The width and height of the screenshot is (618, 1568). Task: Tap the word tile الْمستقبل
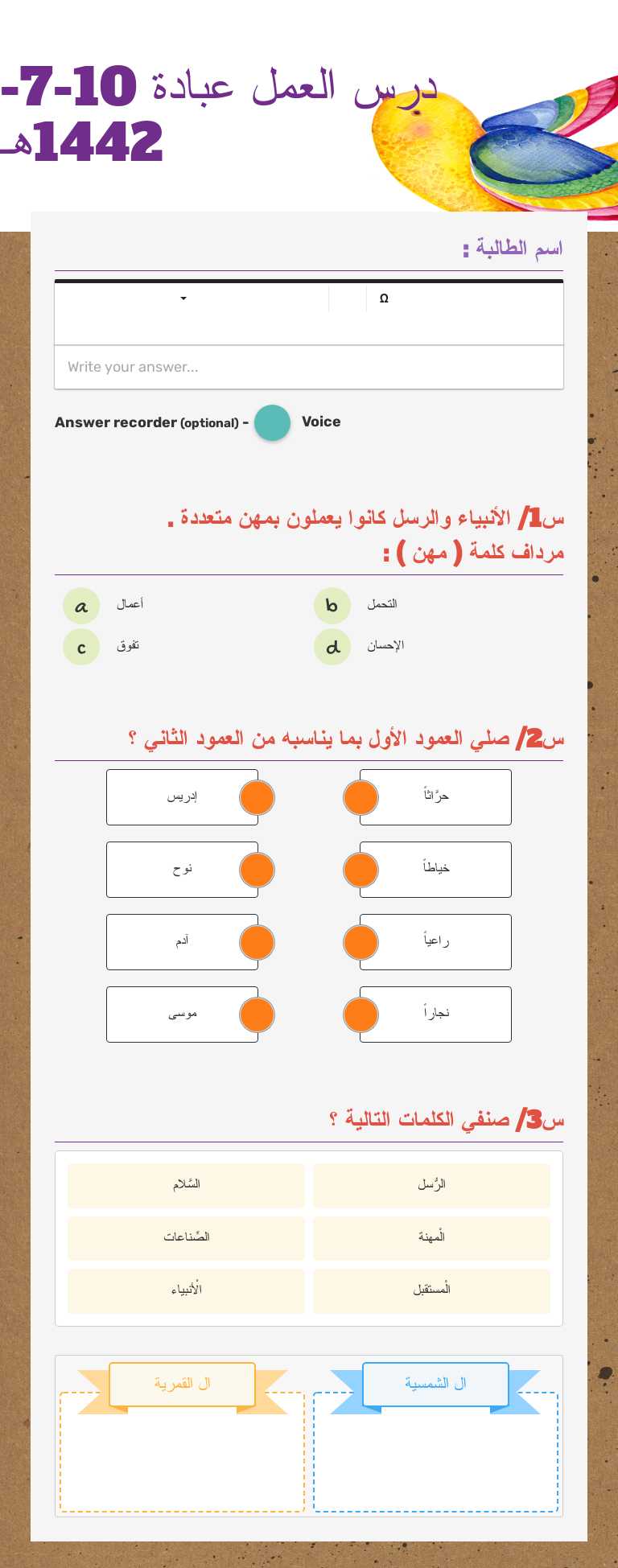431,1290
